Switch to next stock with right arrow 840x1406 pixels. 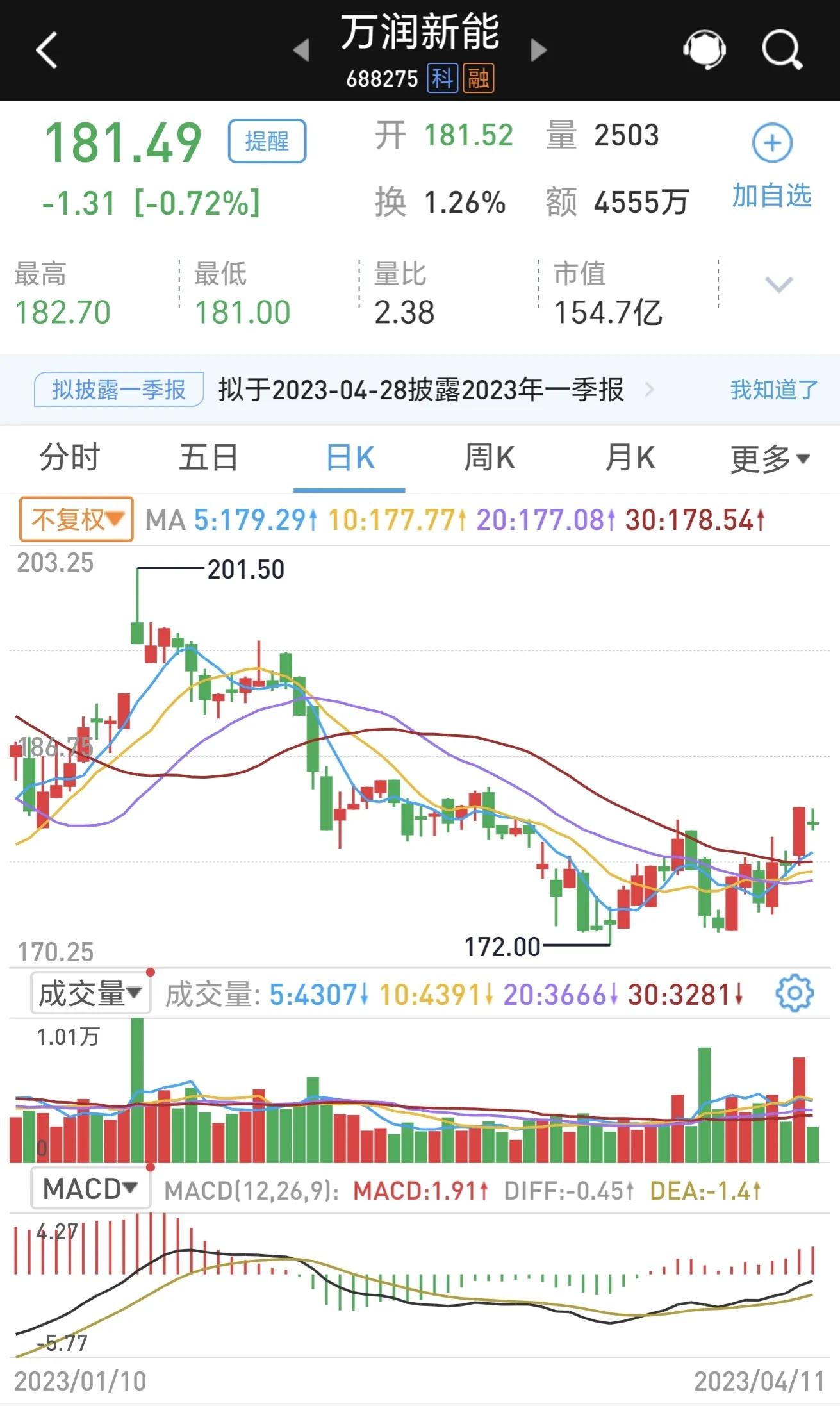(x=537, y=49)
